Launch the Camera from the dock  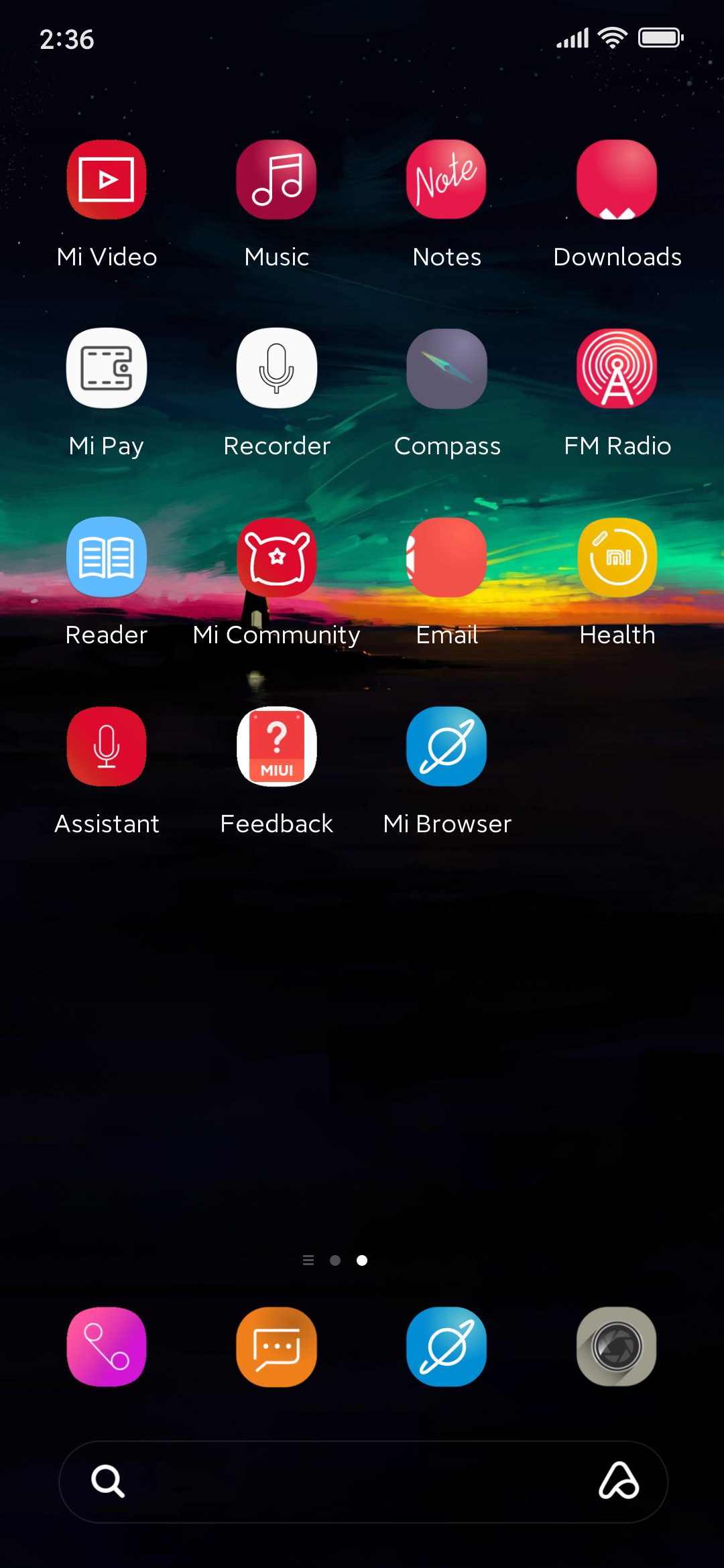click(x=617, y=1347)
